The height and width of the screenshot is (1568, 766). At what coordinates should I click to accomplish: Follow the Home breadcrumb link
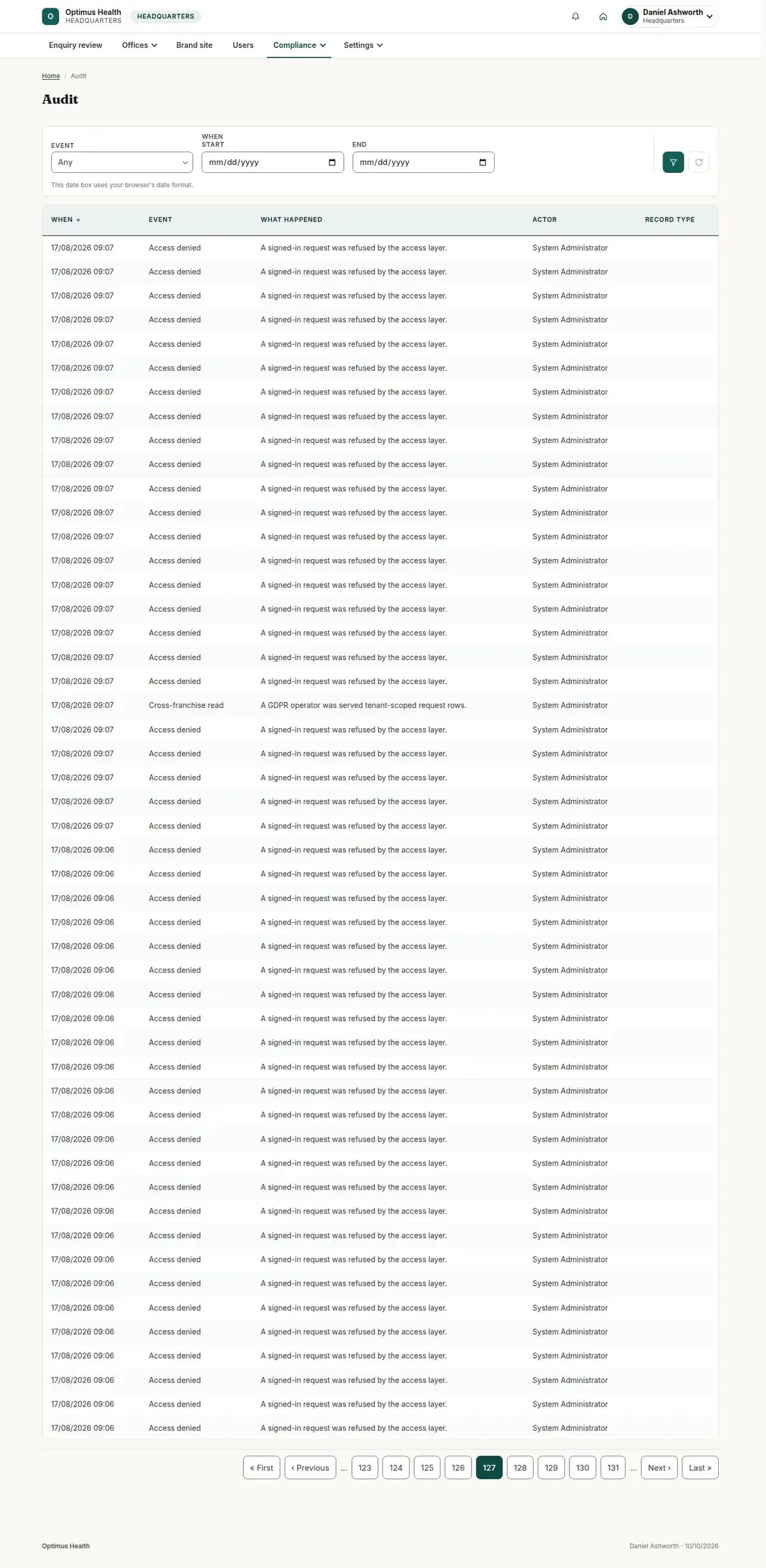50,76
